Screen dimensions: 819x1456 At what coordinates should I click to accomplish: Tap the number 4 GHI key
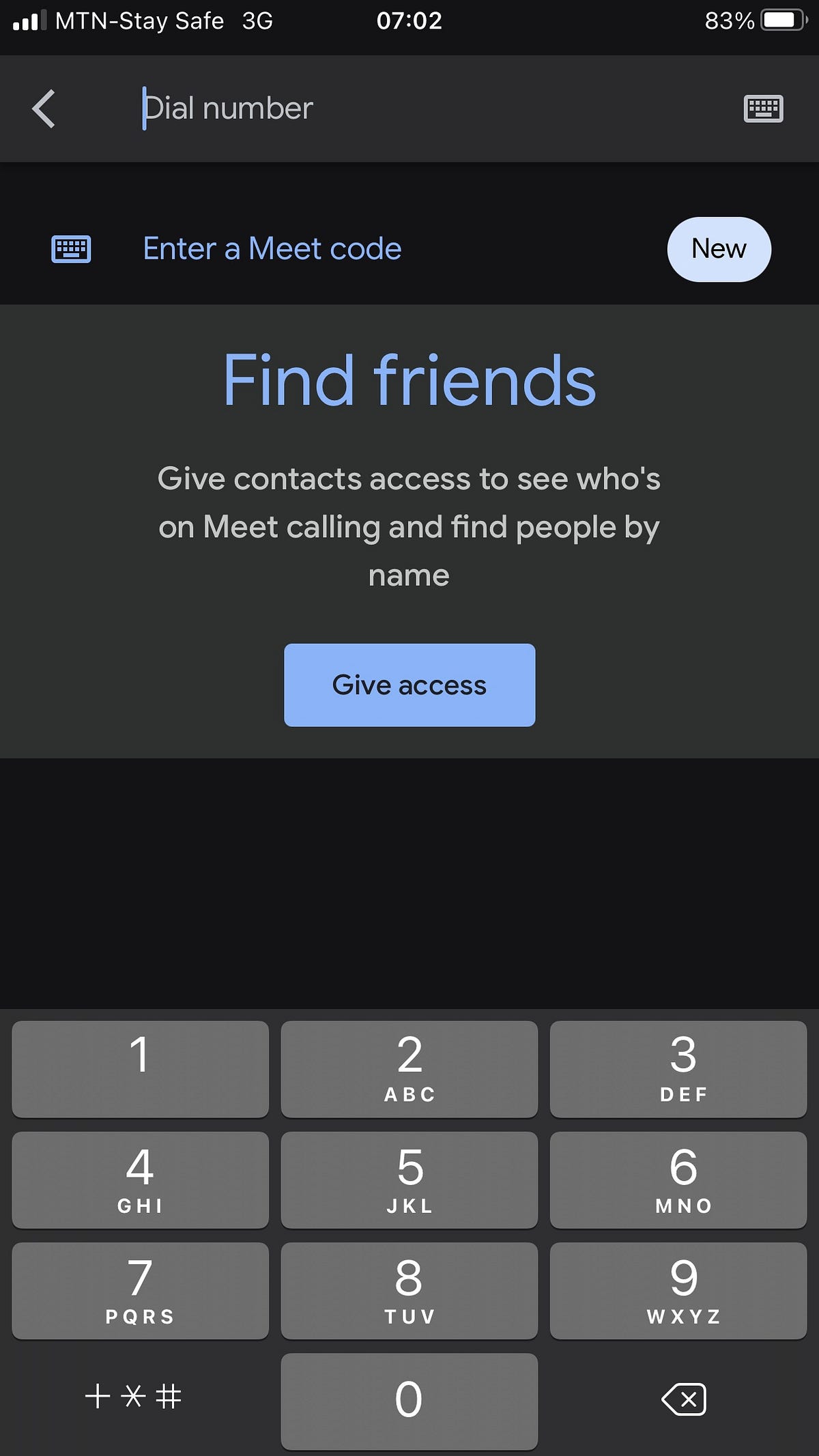click(x=139, y=1179)
